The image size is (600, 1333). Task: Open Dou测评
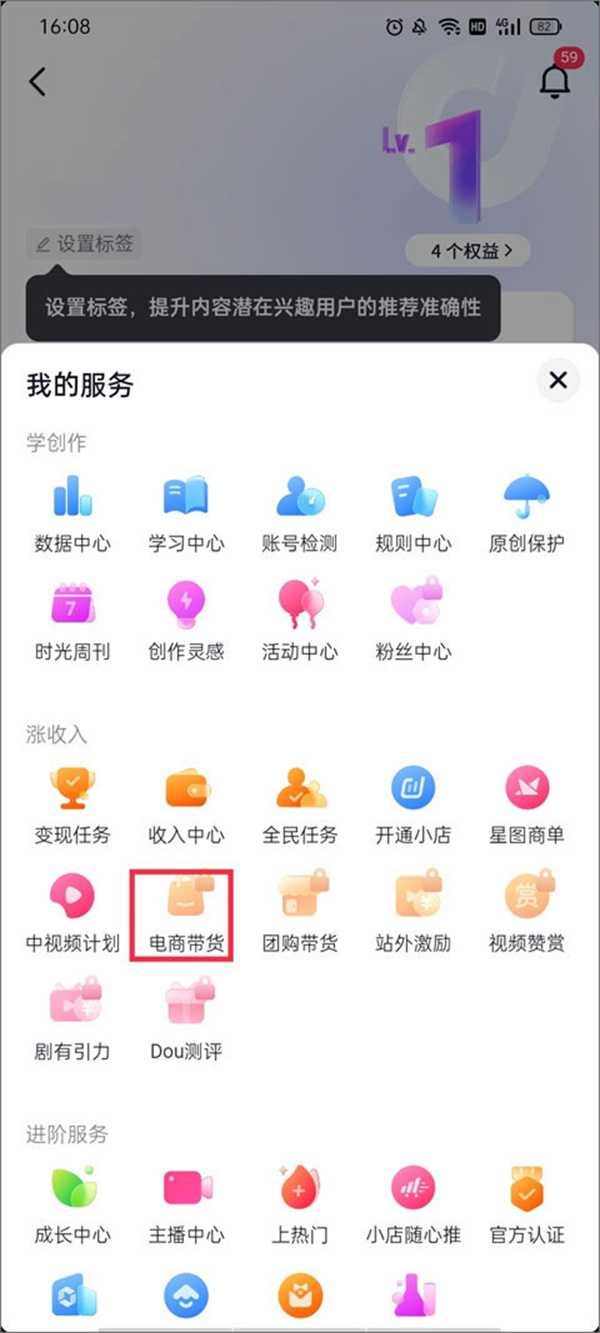point(186,1020)
